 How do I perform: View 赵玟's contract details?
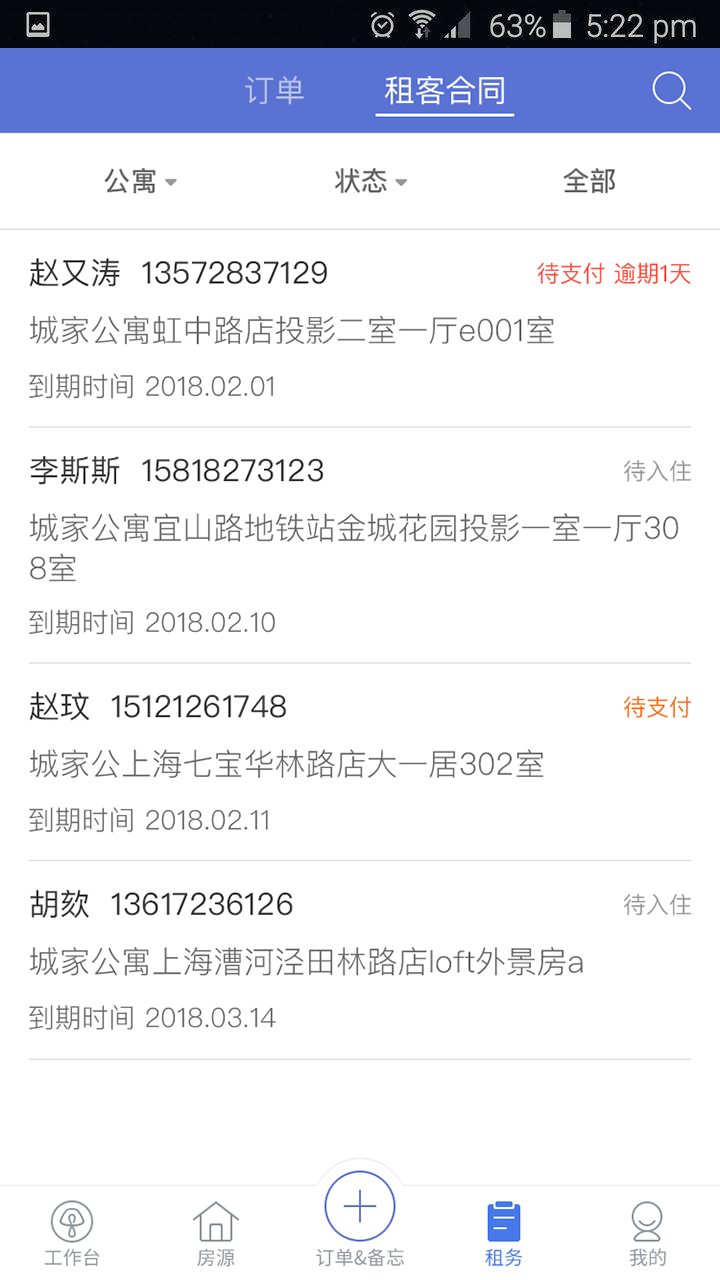360,762
